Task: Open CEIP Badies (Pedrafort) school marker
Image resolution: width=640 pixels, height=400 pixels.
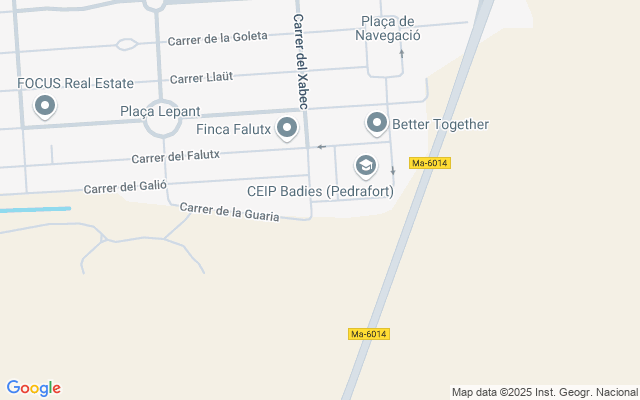Action: 366,164
